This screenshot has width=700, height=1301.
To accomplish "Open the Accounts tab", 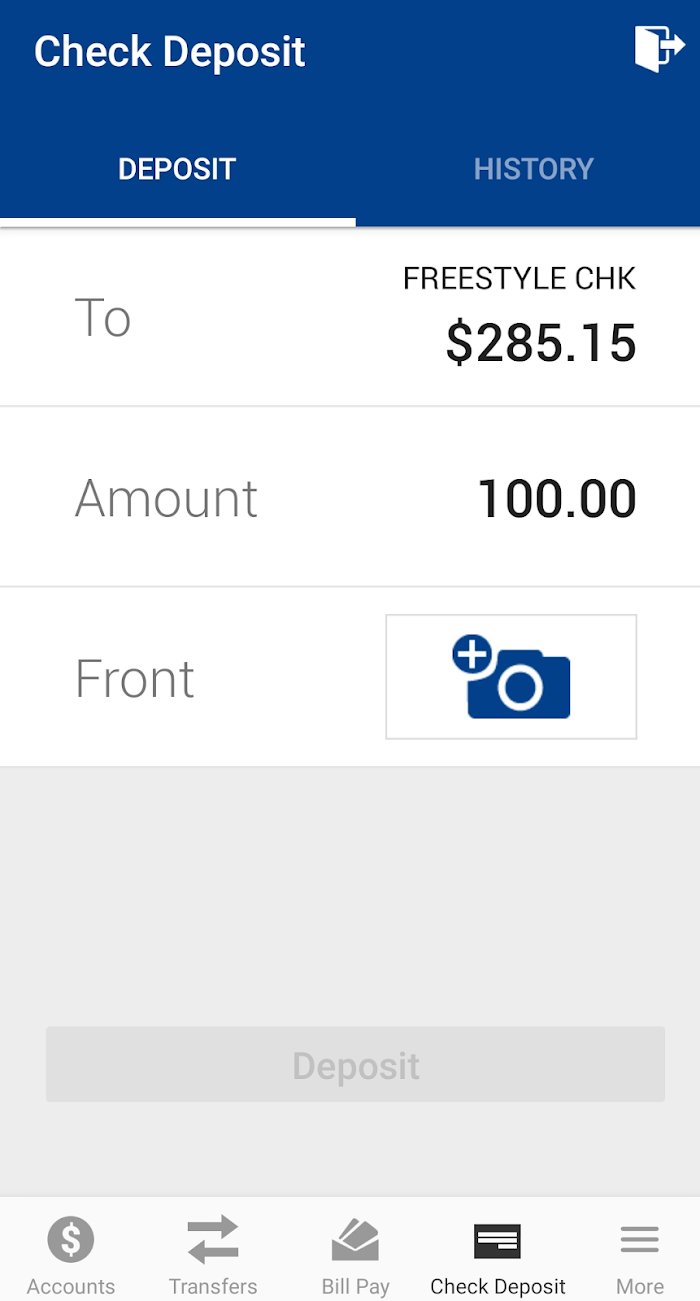I will [x=71, y=1255].
